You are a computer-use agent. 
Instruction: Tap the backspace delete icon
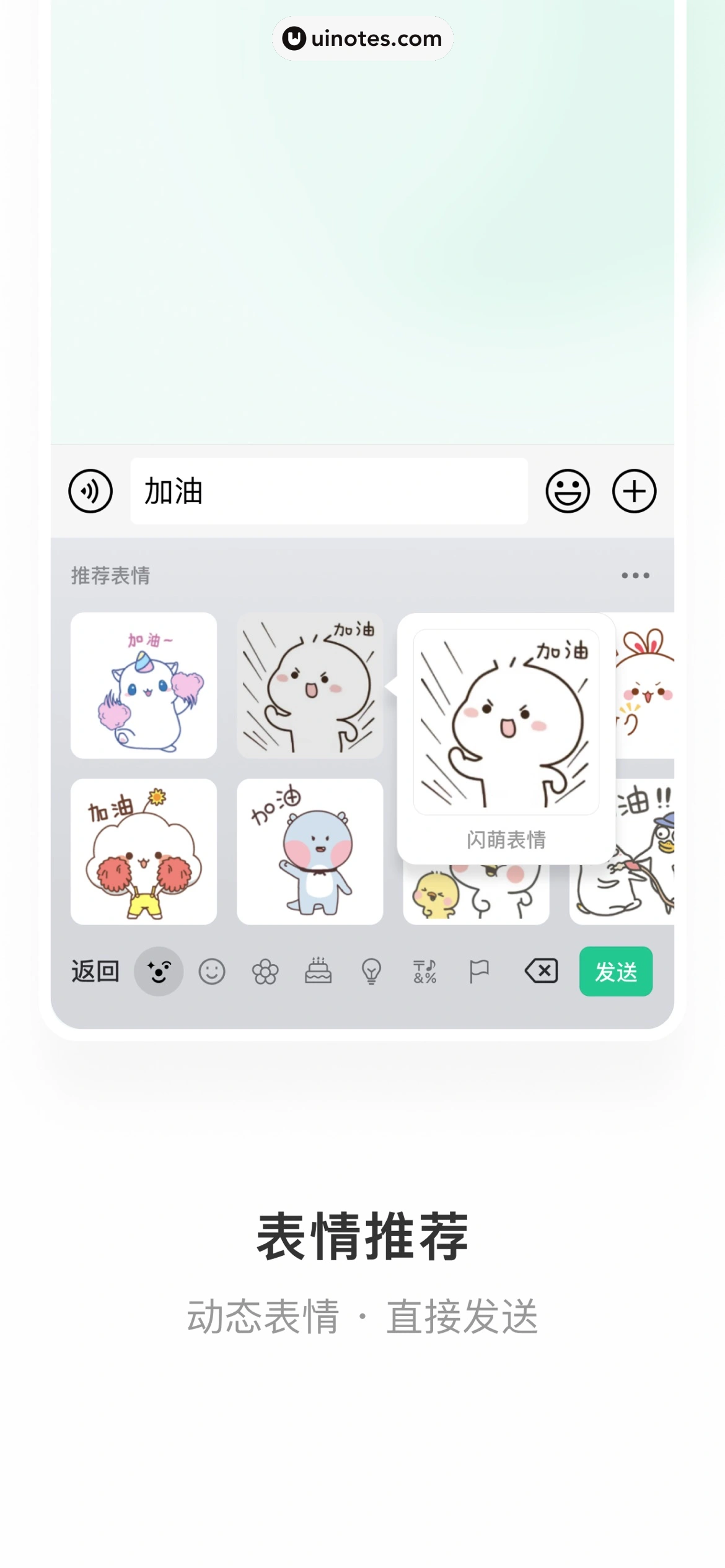[x=540, y=972]
